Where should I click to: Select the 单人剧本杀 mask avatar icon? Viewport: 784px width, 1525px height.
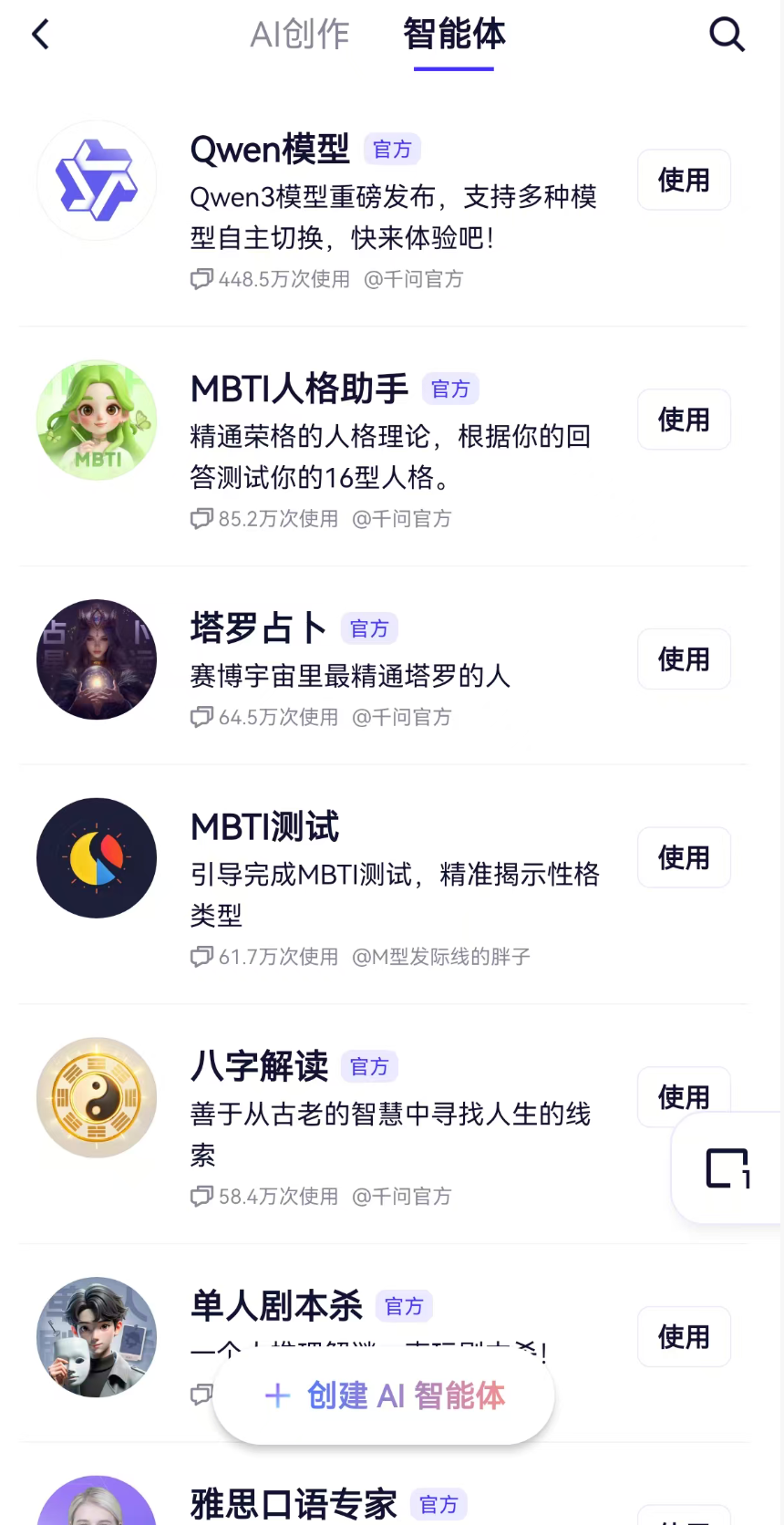[96, 1337]
